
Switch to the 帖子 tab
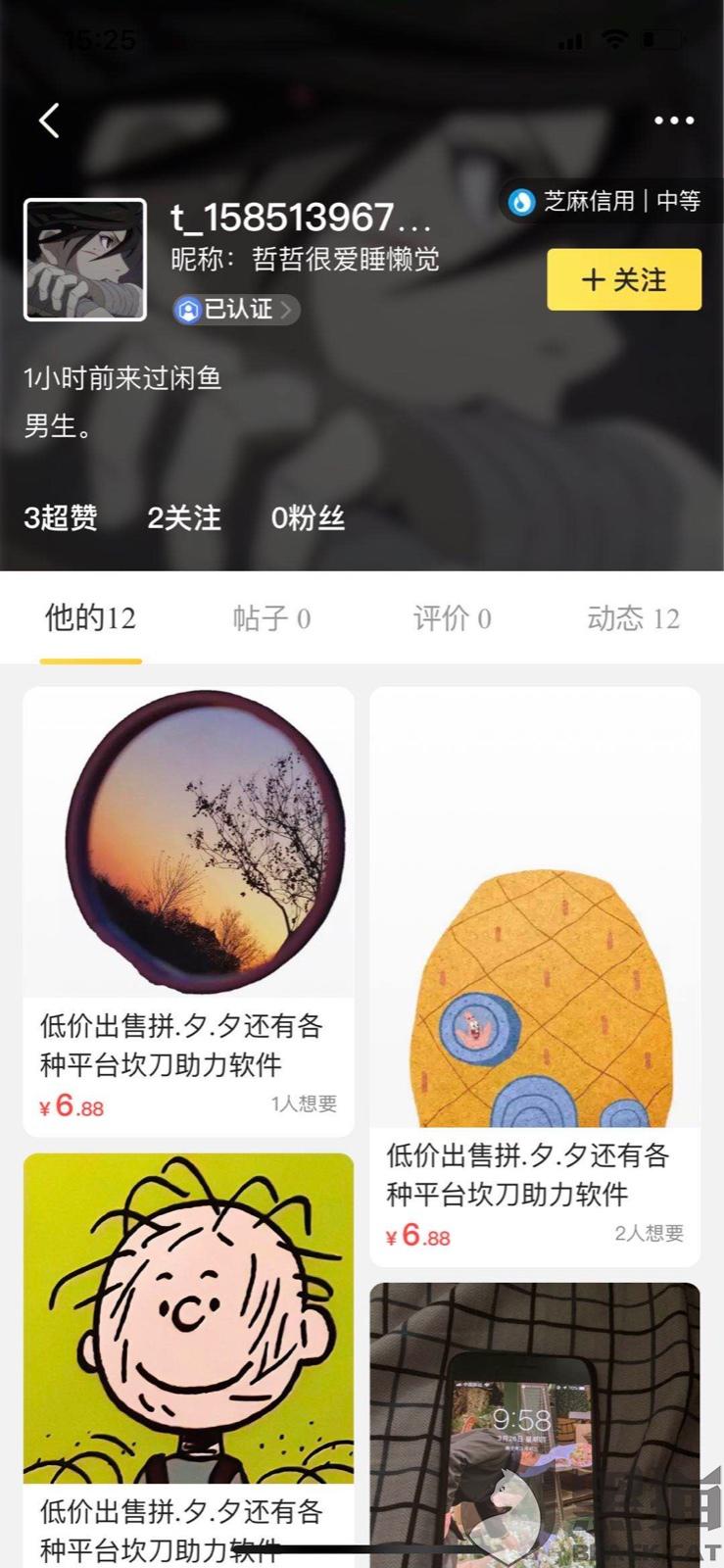pos(271,618)
